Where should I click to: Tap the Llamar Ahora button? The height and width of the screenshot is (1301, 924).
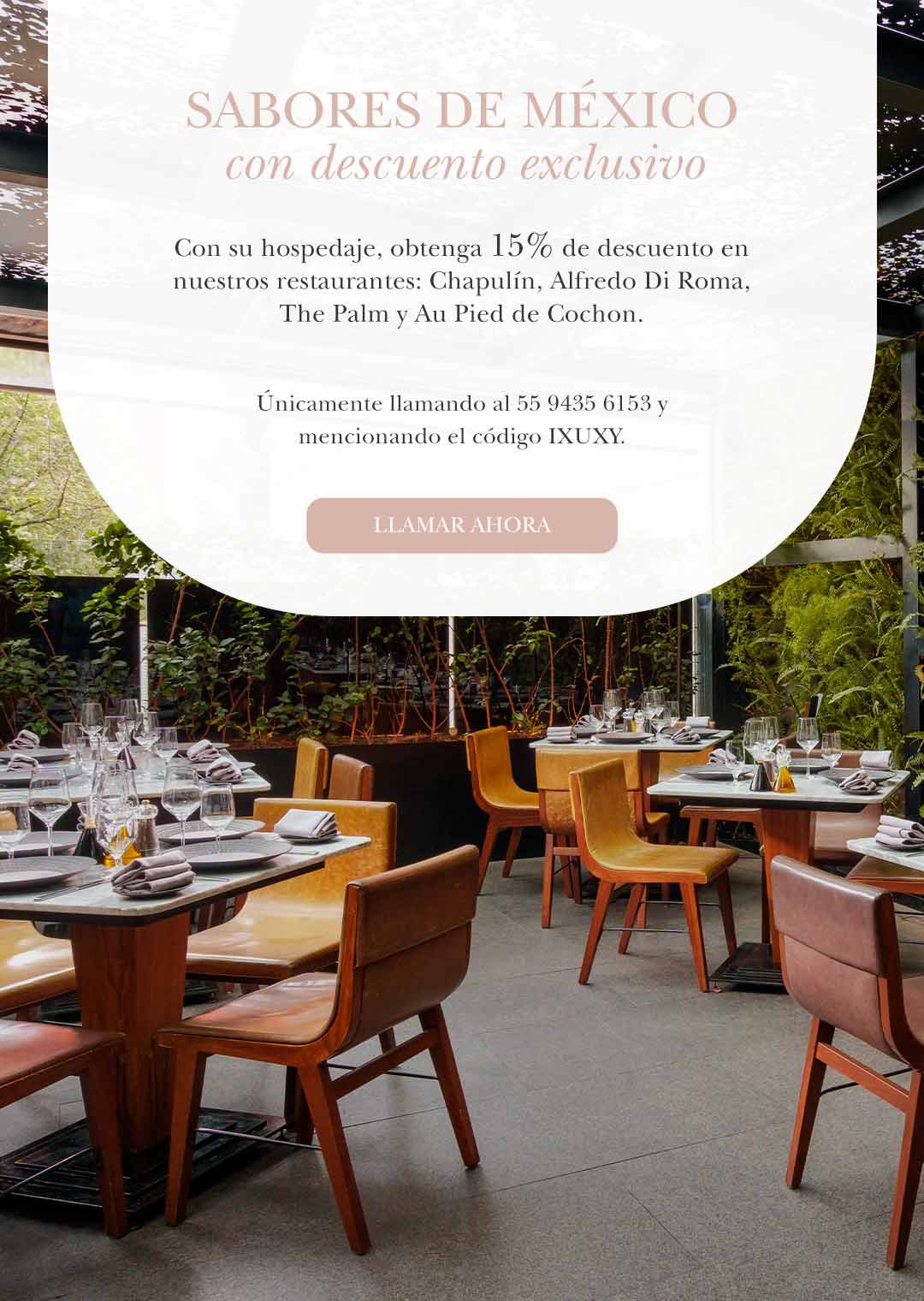click(x=462, y=525)
